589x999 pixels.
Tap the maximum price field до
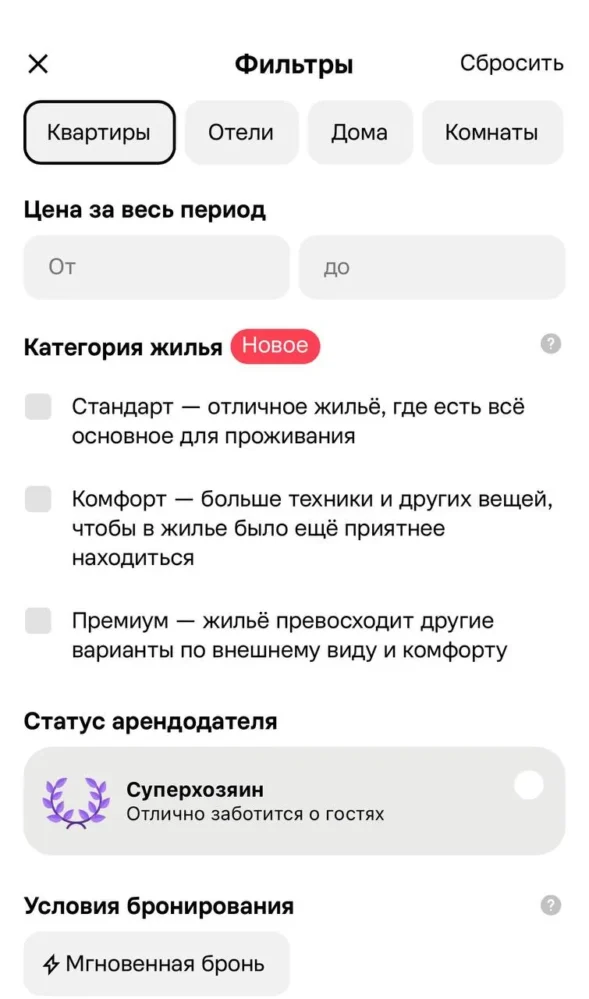coord(432,267)
